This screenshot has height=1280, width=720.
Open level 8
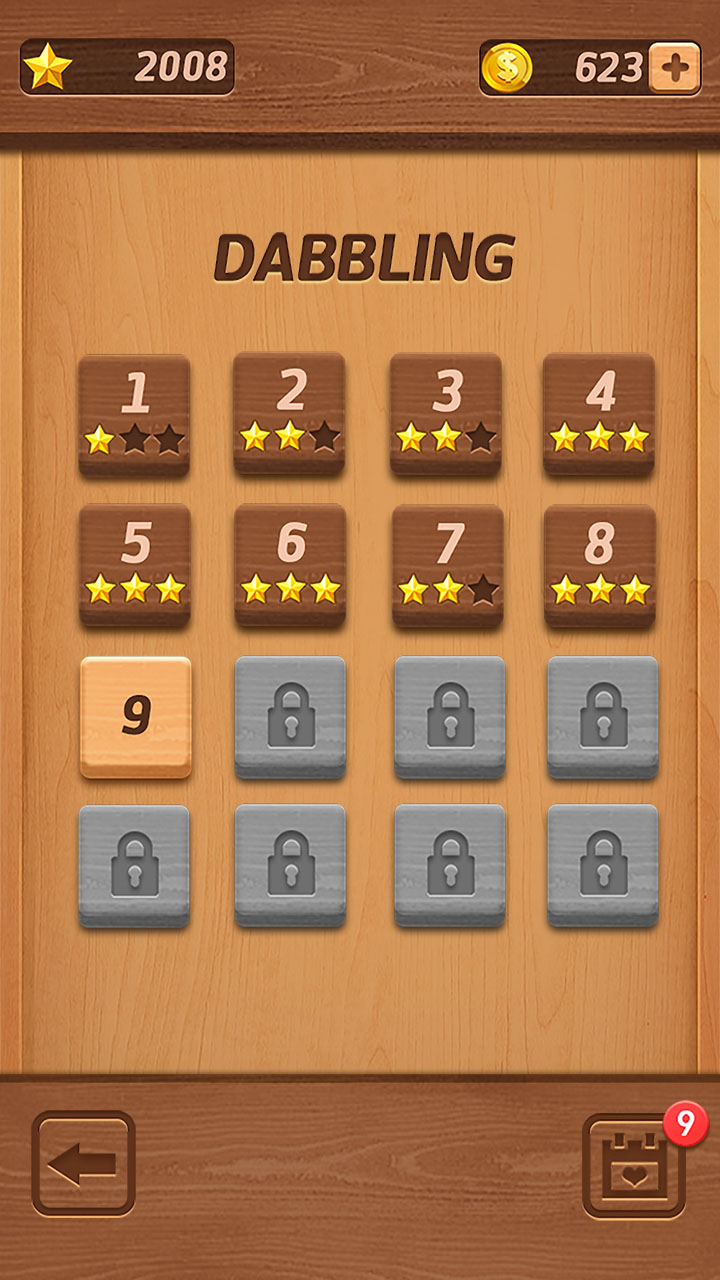tap(600, 567)
